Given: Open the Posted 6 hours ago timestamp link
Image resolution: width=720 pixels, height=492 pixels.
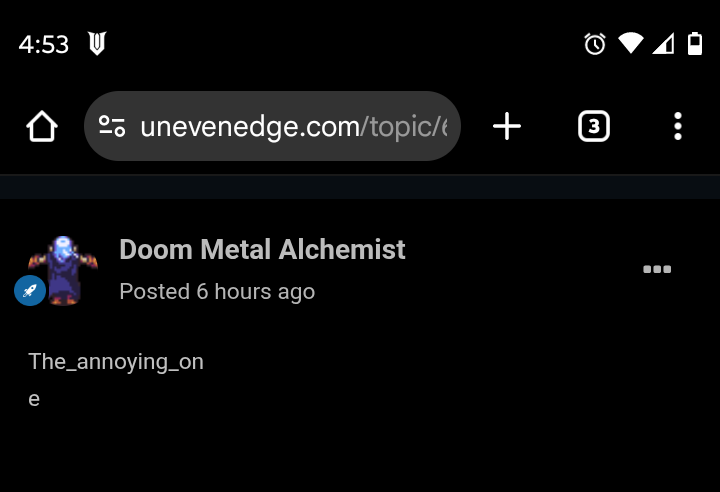Looking at the screenshot, I should (217, 291).
